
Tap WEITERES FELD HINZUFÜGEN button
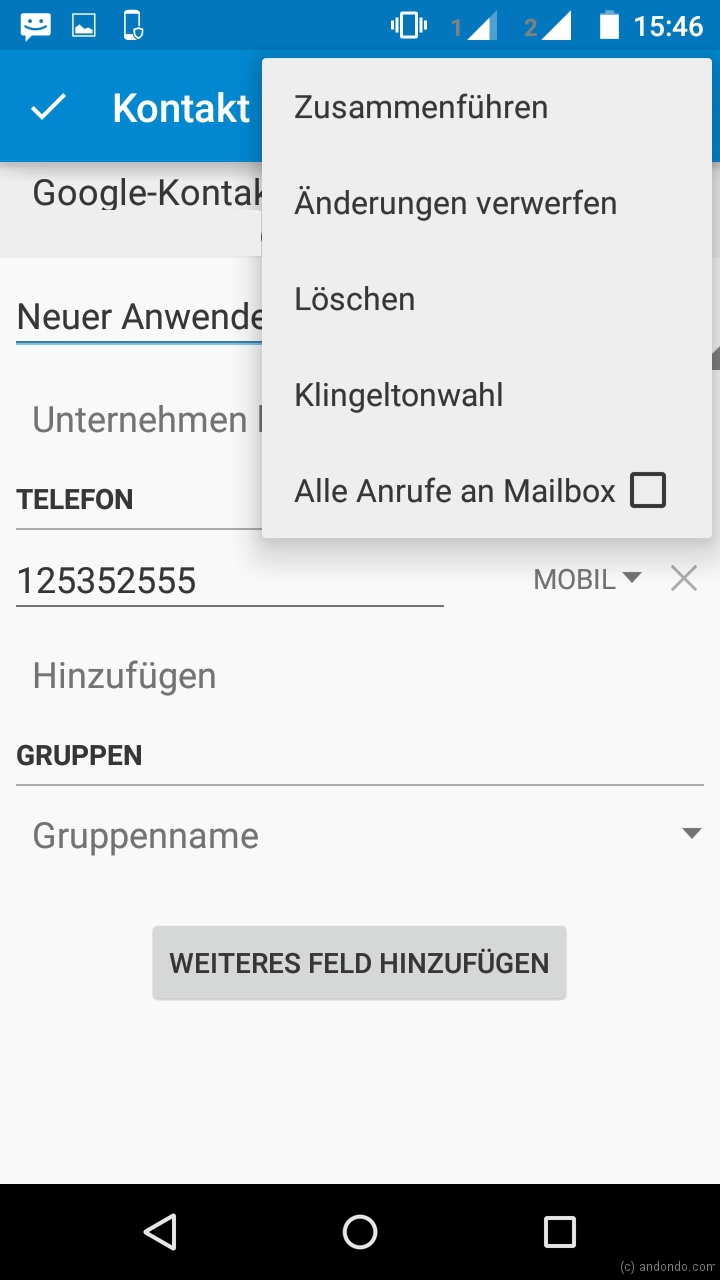[359, 963]
